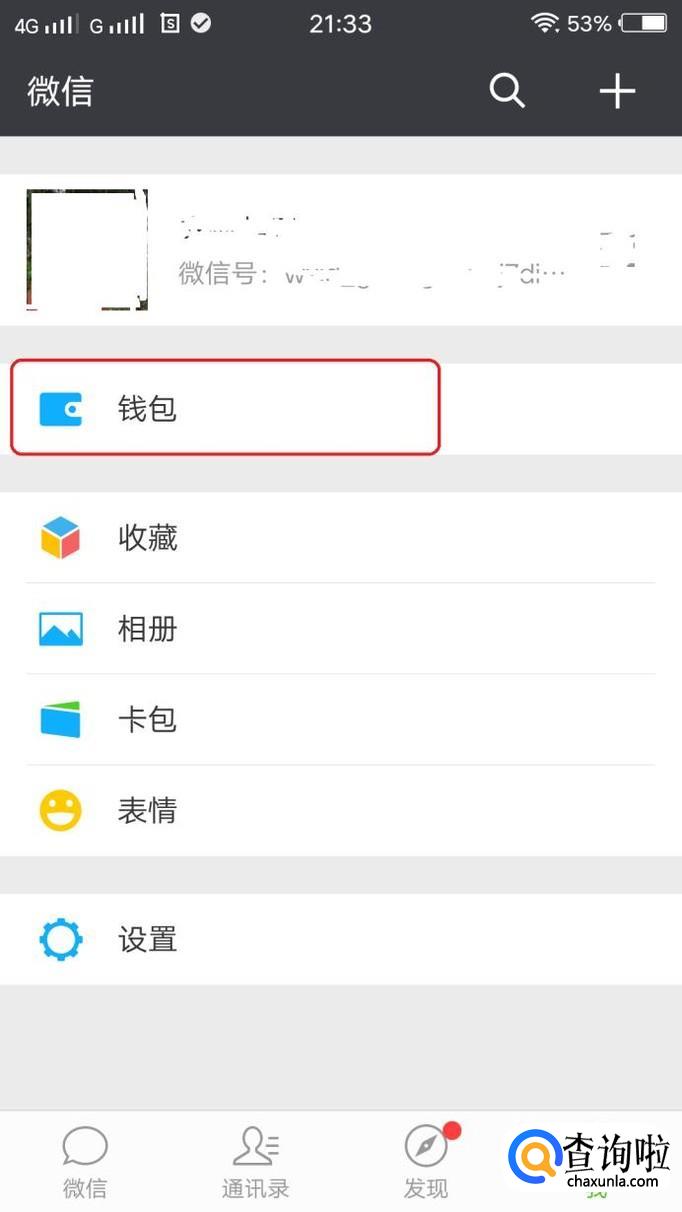Switch to the 发现 discover tab

click(x=426, y=1162)
